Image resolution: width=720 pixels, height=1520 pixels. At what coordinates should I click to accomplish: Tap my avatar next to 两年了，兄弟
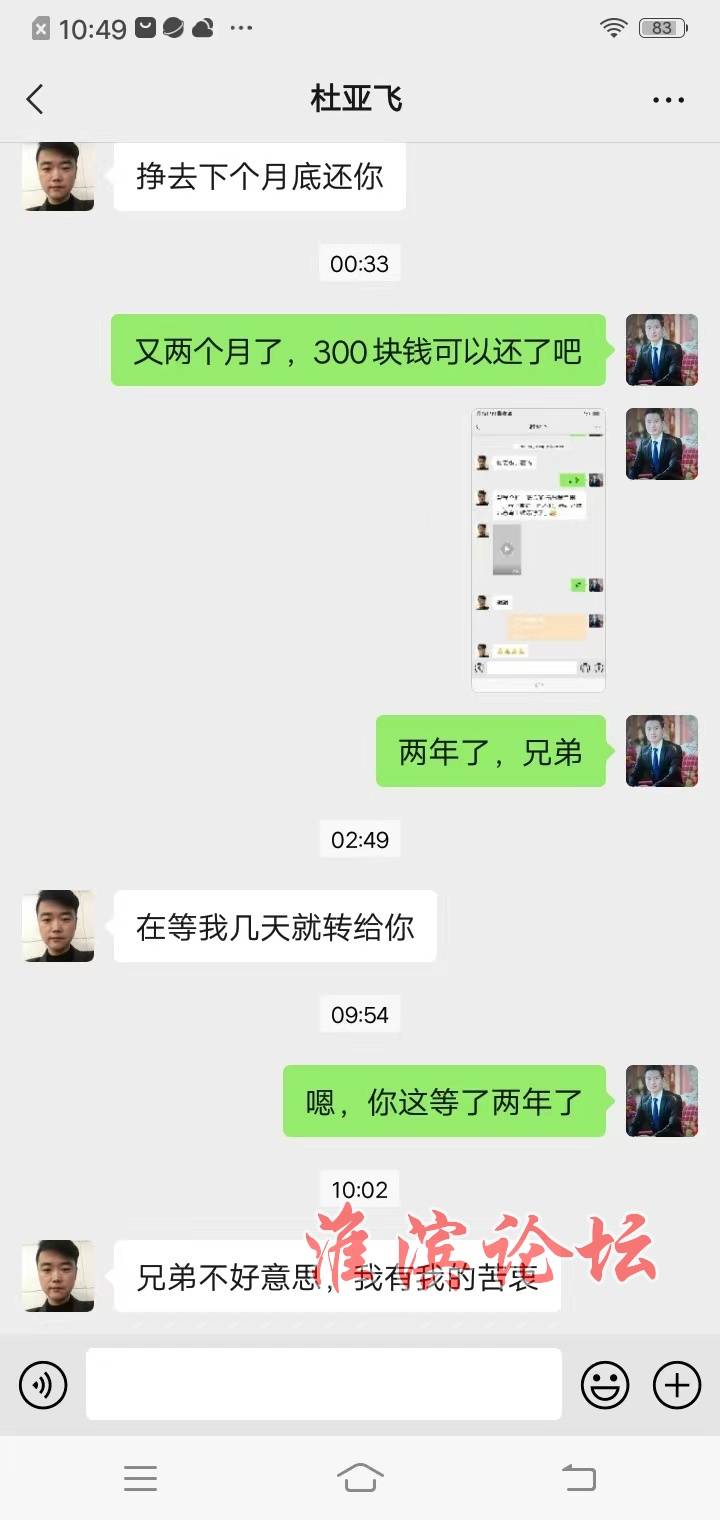661,751
